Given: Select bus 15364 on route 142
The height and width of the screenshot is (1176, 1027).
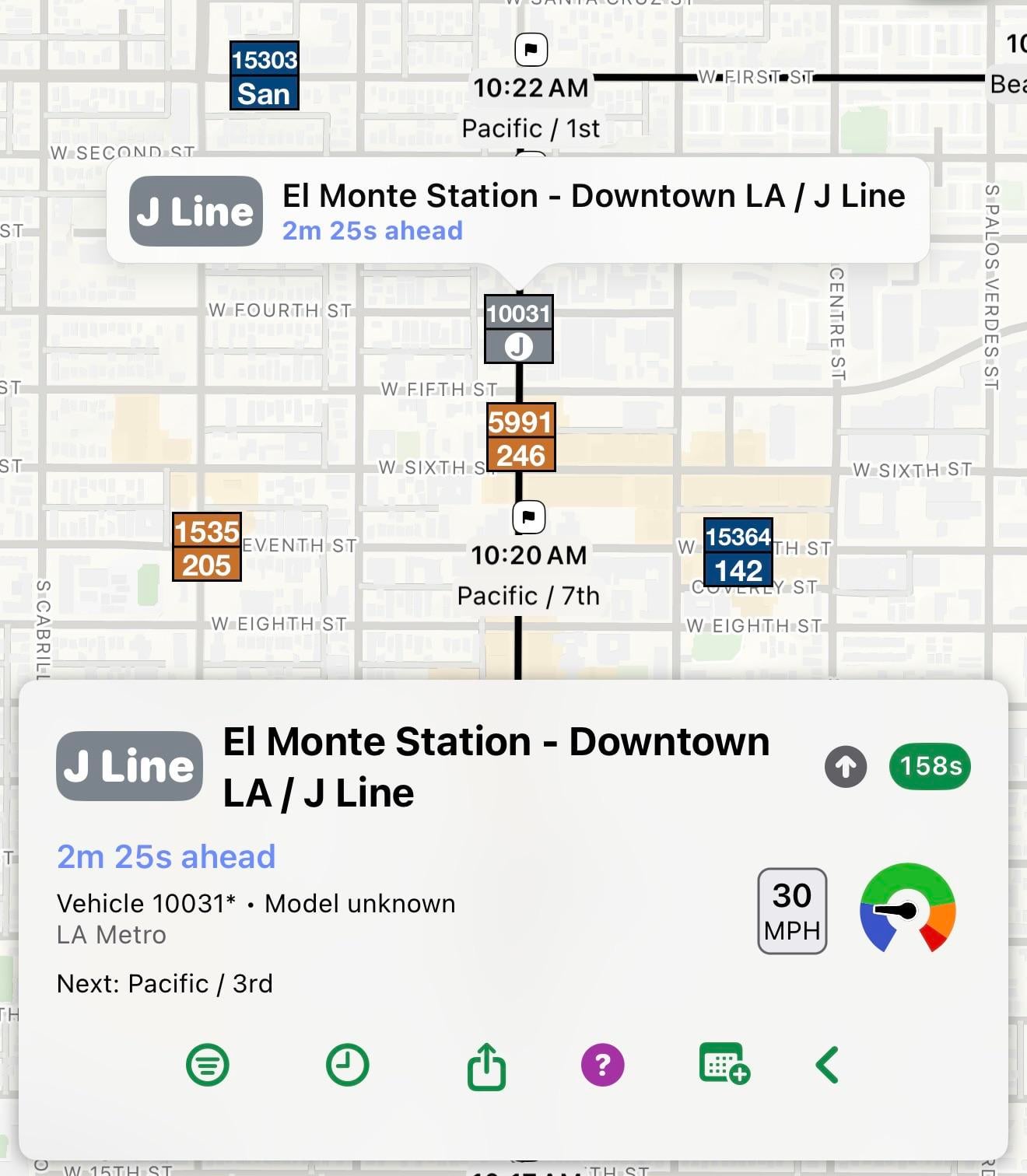Looking at the screenshot, I should pos(738,552).
